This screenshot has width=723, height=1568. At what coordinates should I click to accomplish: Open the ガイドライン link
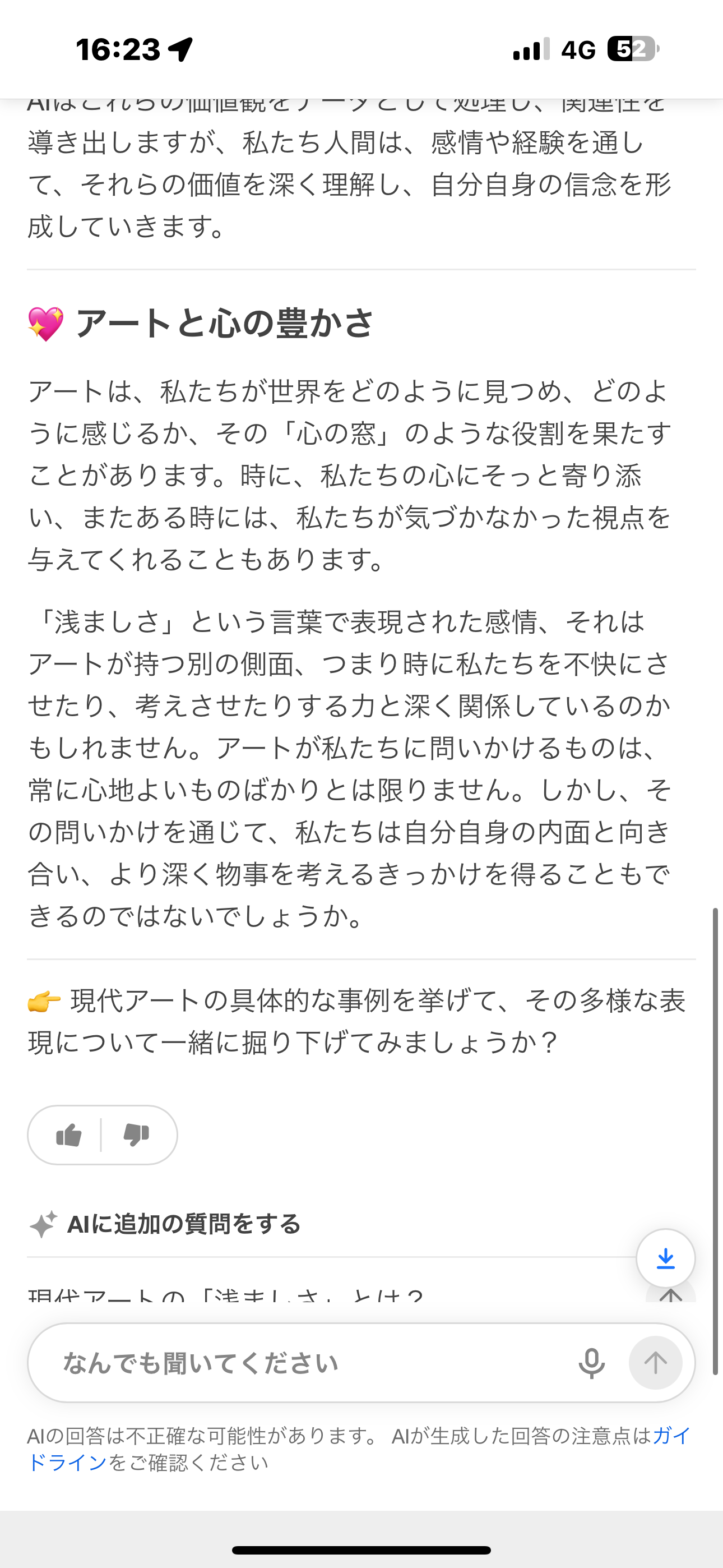[67, 1462]
